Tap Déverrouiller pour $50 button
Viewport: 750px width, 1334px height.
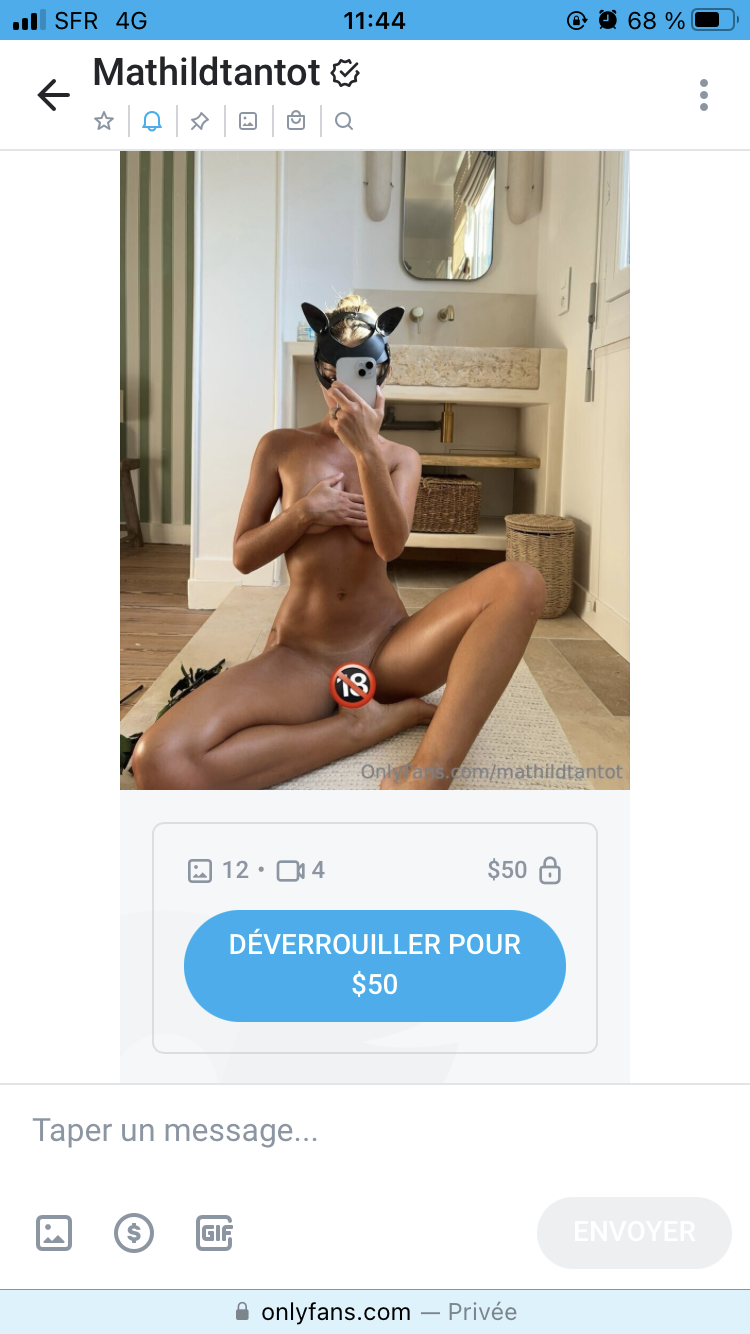[375, 965]
